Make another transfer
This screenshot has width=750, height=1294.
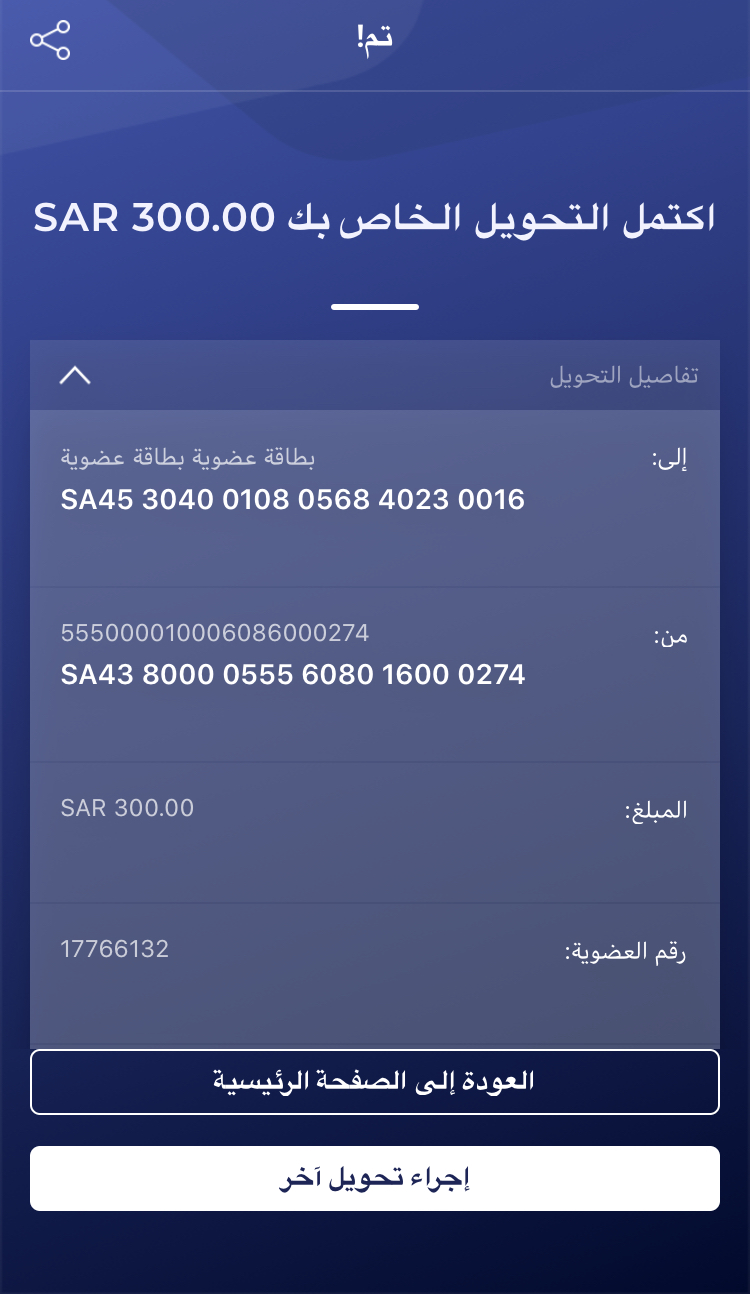[x=375, y=1179]
